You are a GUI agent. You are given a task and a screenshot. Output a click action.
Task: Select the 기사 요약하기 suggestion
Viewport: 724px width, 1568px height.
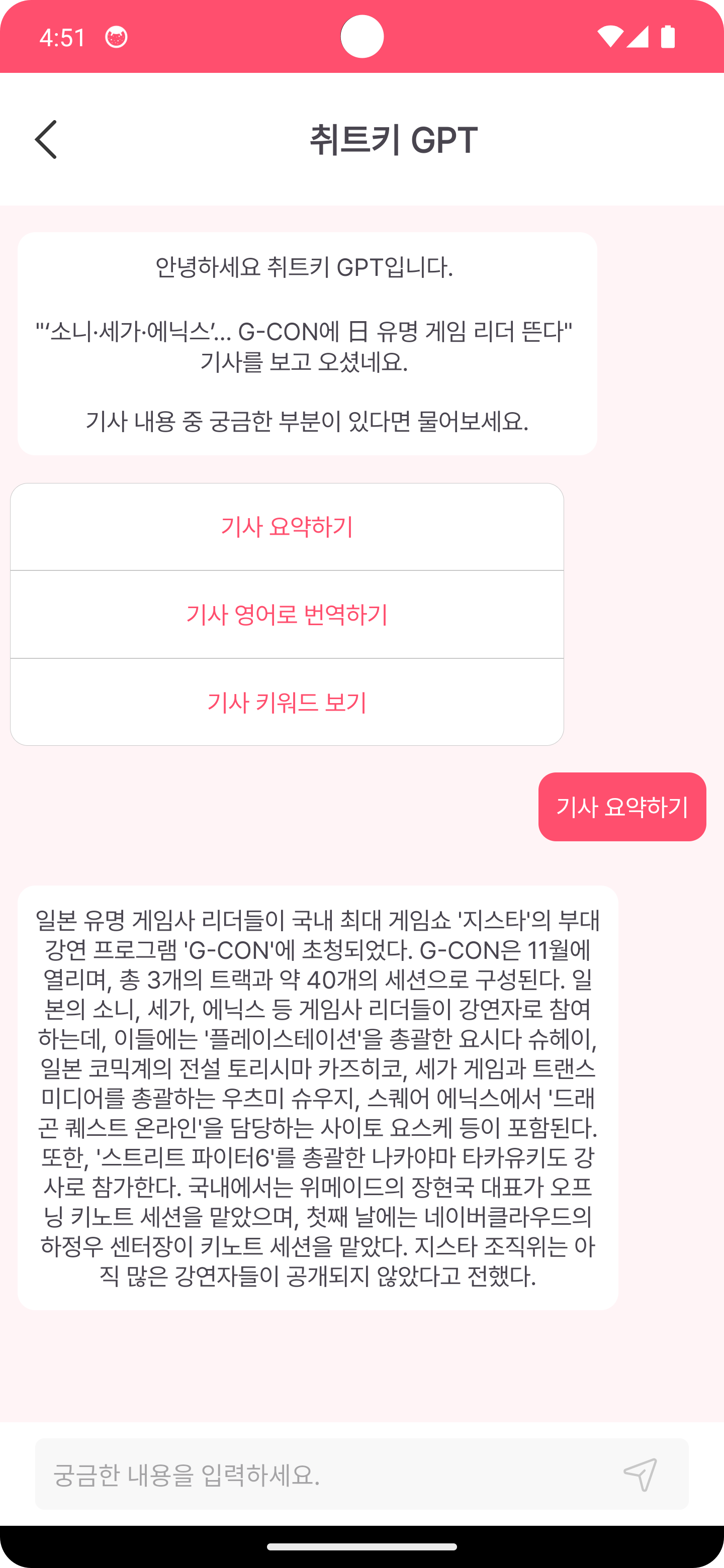click(288, 528)
